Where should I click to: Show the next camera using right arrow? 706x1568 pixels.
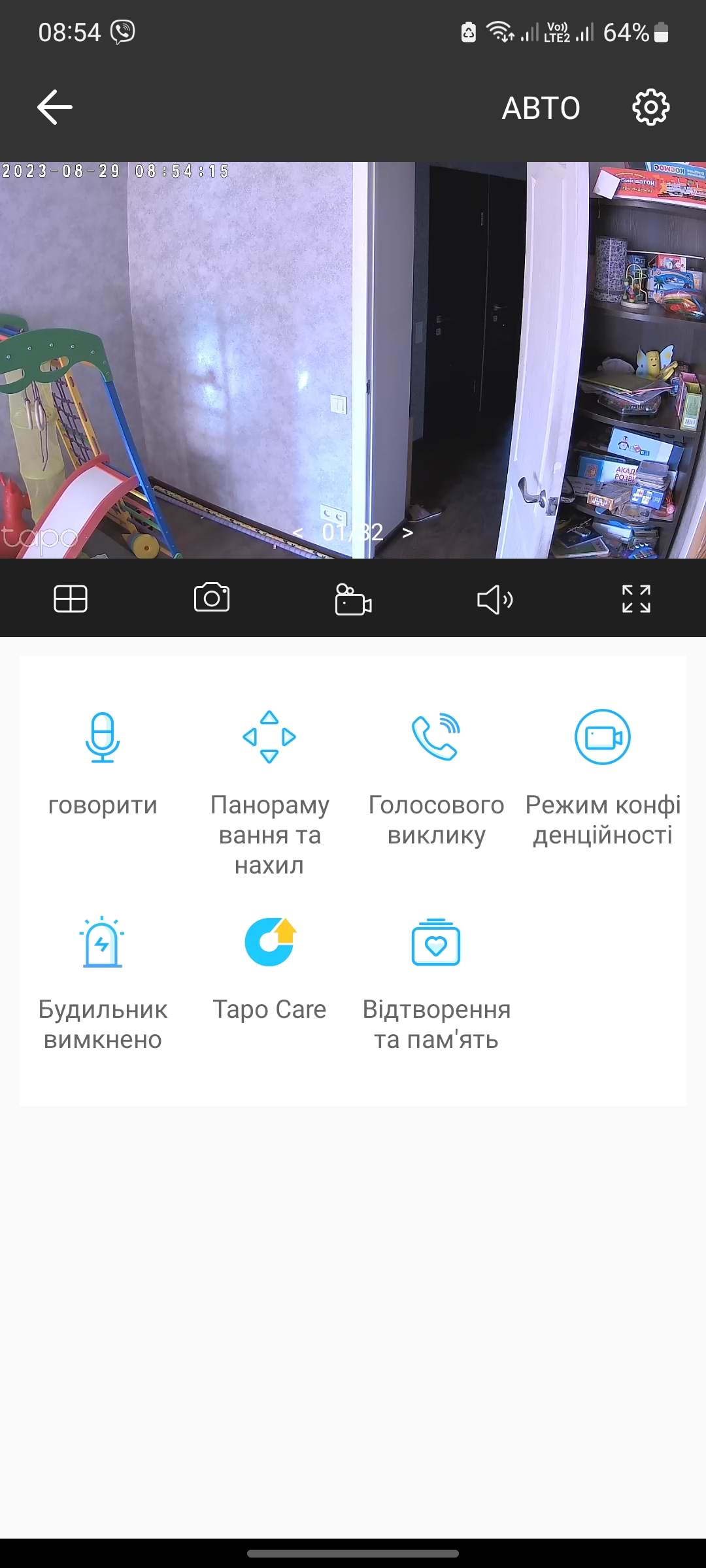coord(408,533)
